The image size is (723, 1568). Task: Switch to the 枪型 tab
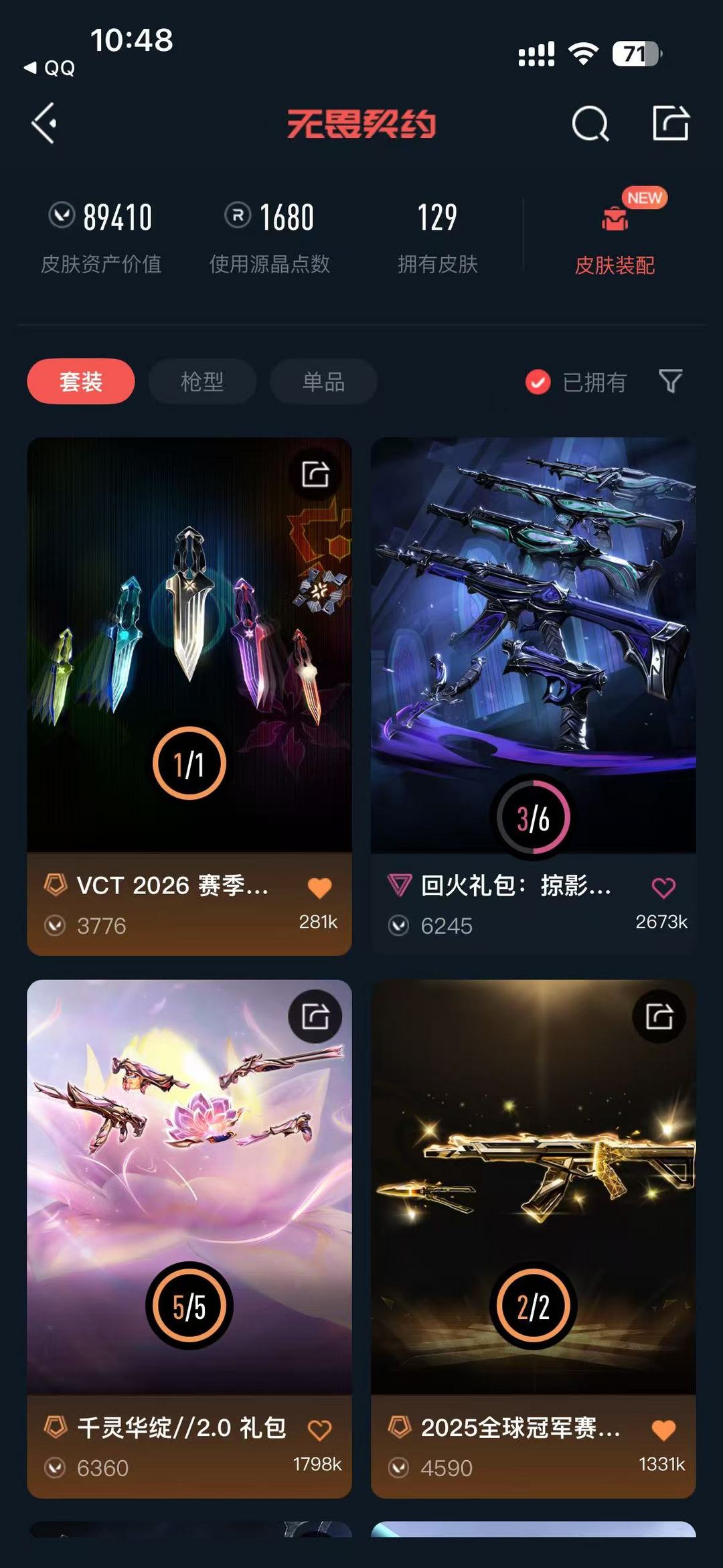(x=202, y=382)
